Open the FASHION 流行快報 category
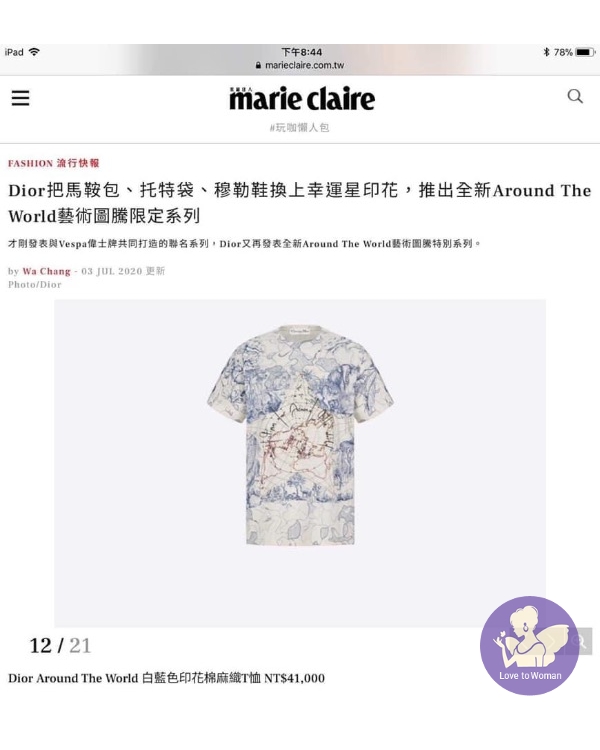The image size is (600, 750). [54, 163]
